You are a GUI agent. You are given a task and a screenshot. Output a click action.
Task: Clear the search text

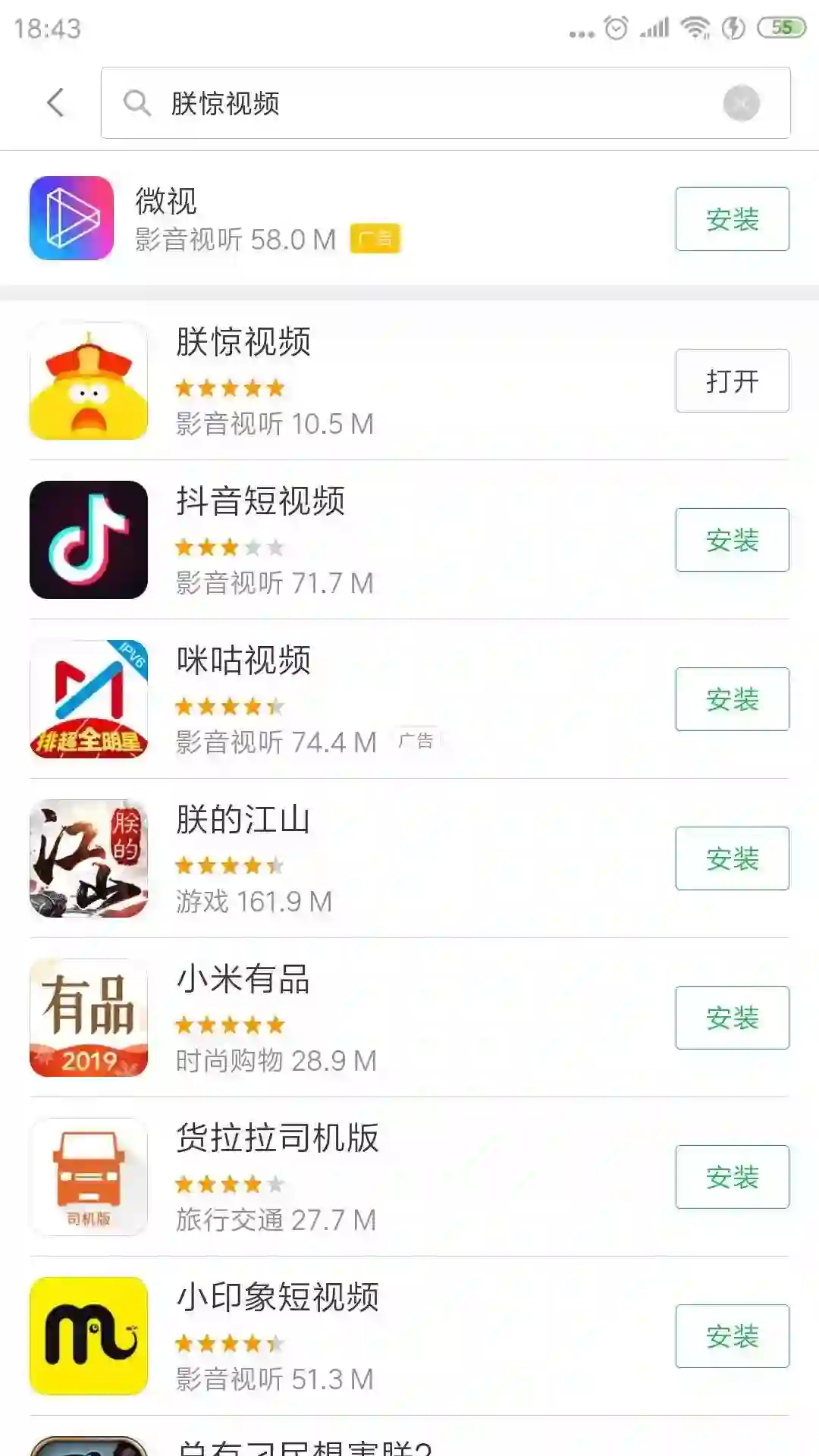tap(741, 103)
